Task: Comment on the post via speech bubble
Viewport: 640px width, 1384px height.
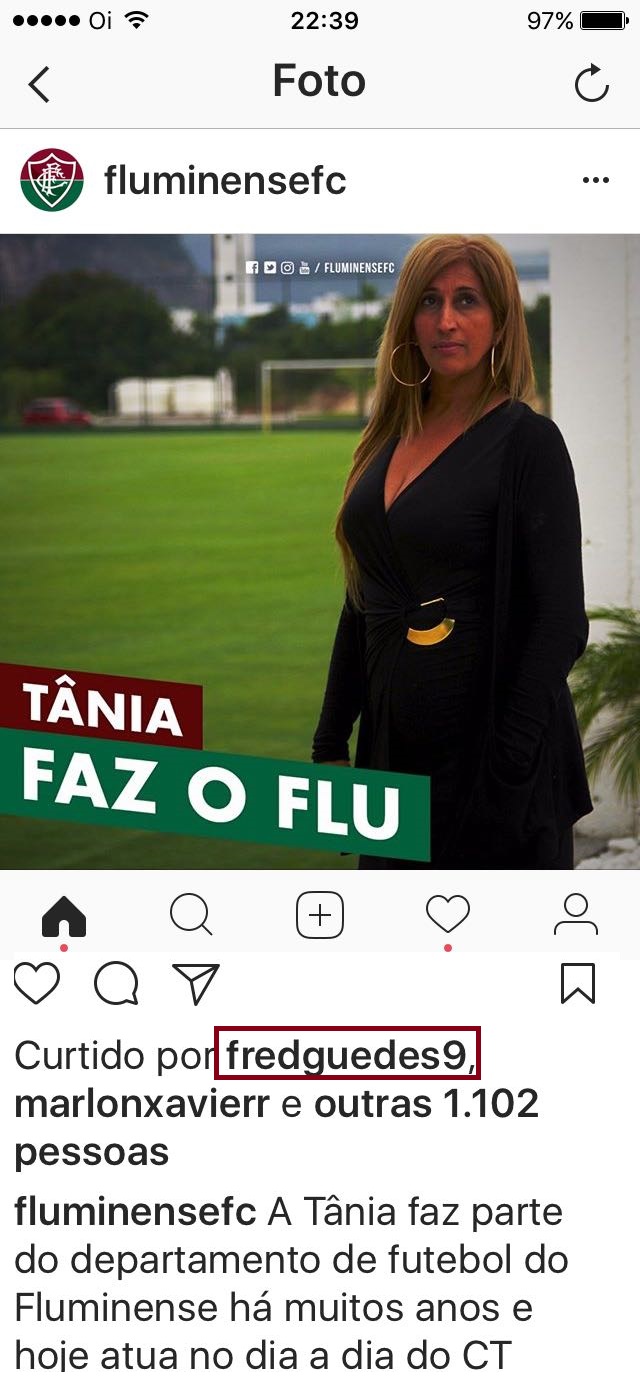Action: pos(116,984)
